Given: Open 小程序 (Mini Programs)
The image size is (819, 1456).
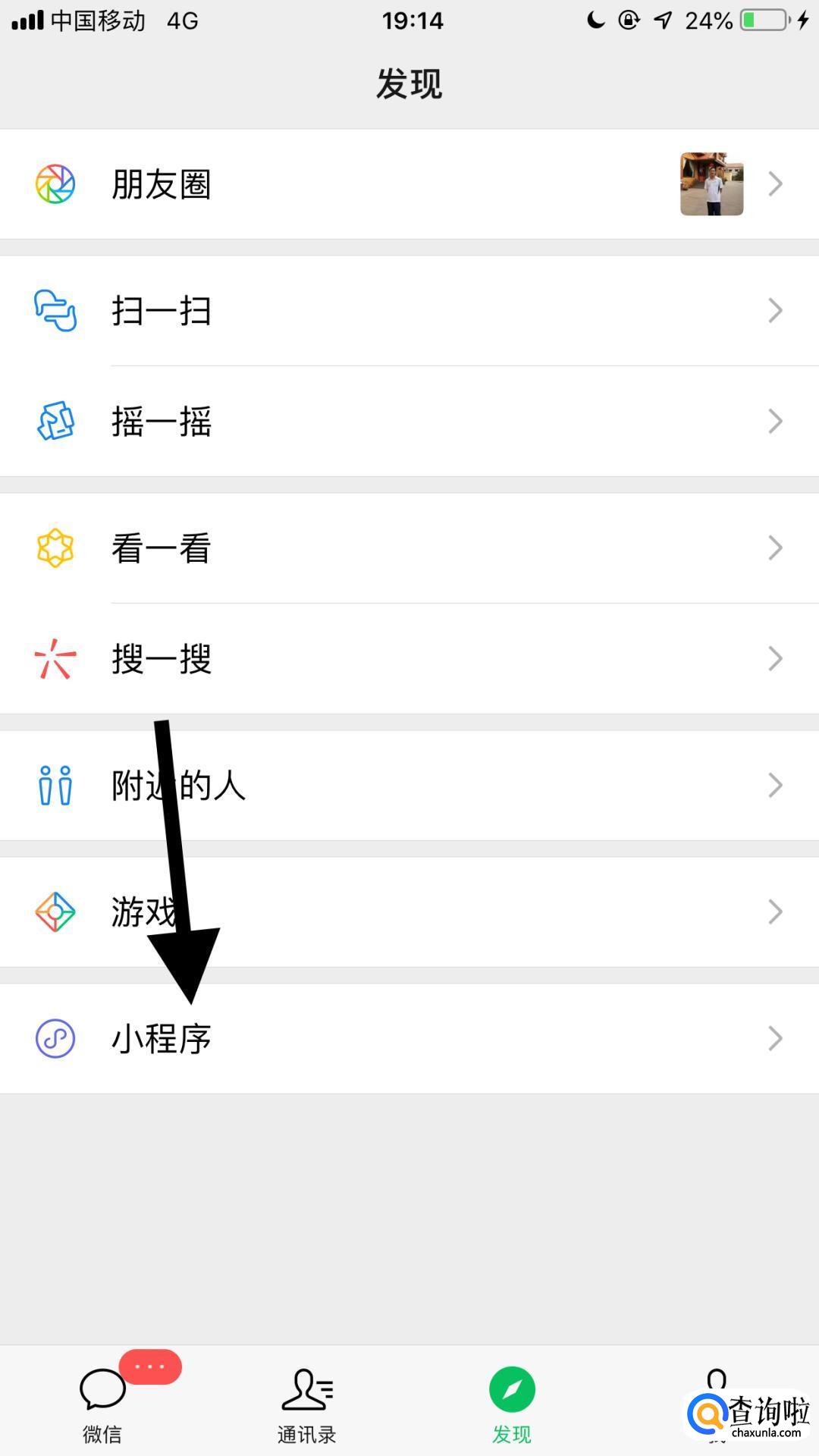Looking at the screenshot, I should (x=409, y=1039).
